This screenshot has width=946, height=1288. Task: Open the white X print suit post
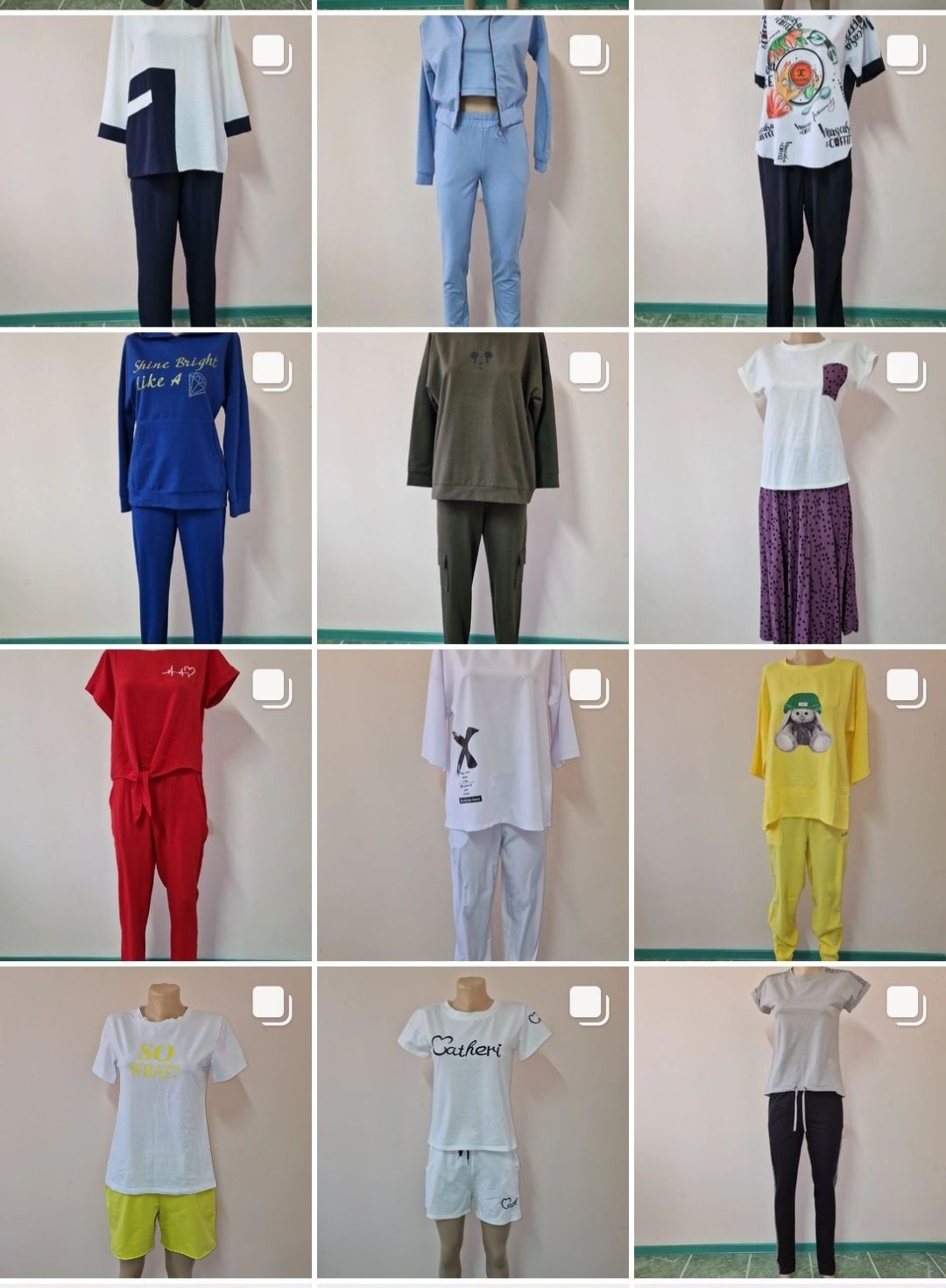473,805
